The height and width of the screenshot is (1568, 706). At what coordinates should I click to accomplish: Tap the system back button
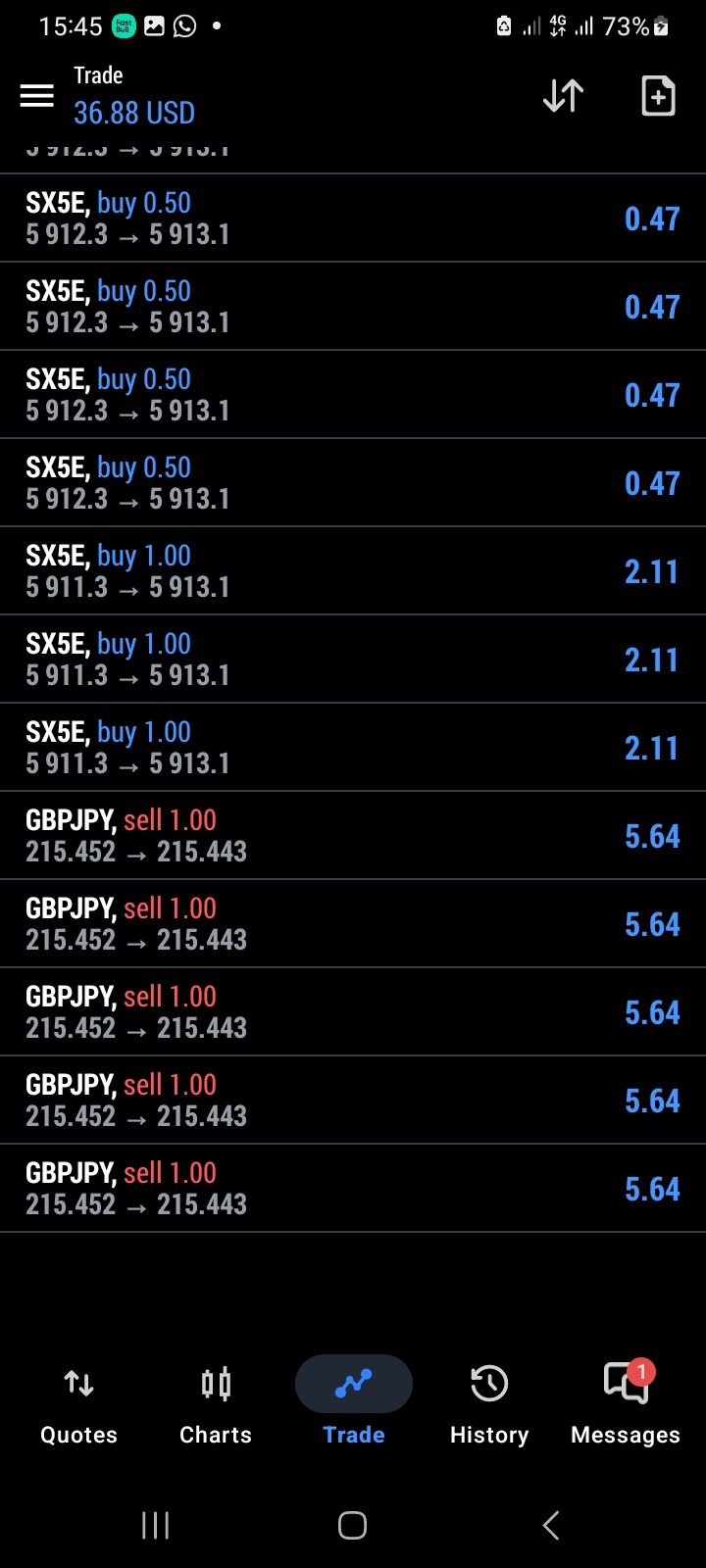pos(551,1525)
